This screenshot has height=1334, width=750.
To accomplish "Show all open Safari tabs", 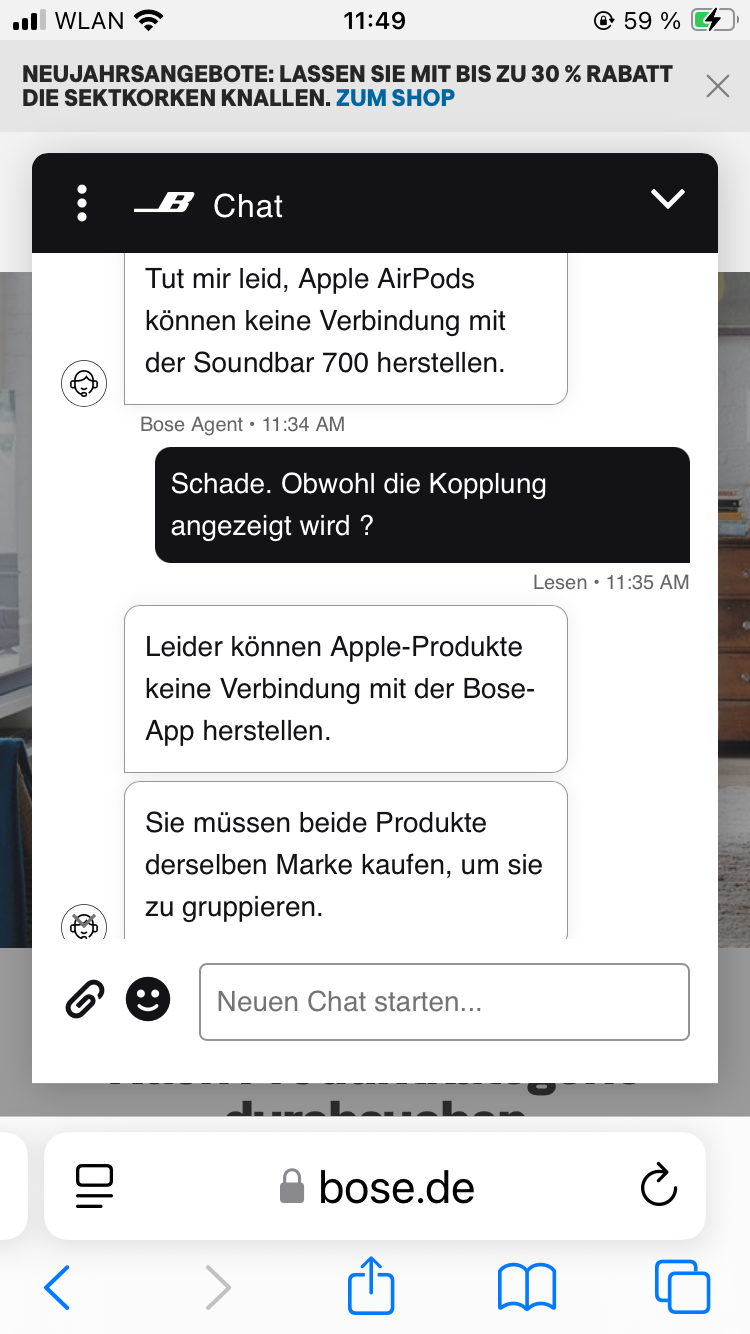I will click(x=682, y=1287).
